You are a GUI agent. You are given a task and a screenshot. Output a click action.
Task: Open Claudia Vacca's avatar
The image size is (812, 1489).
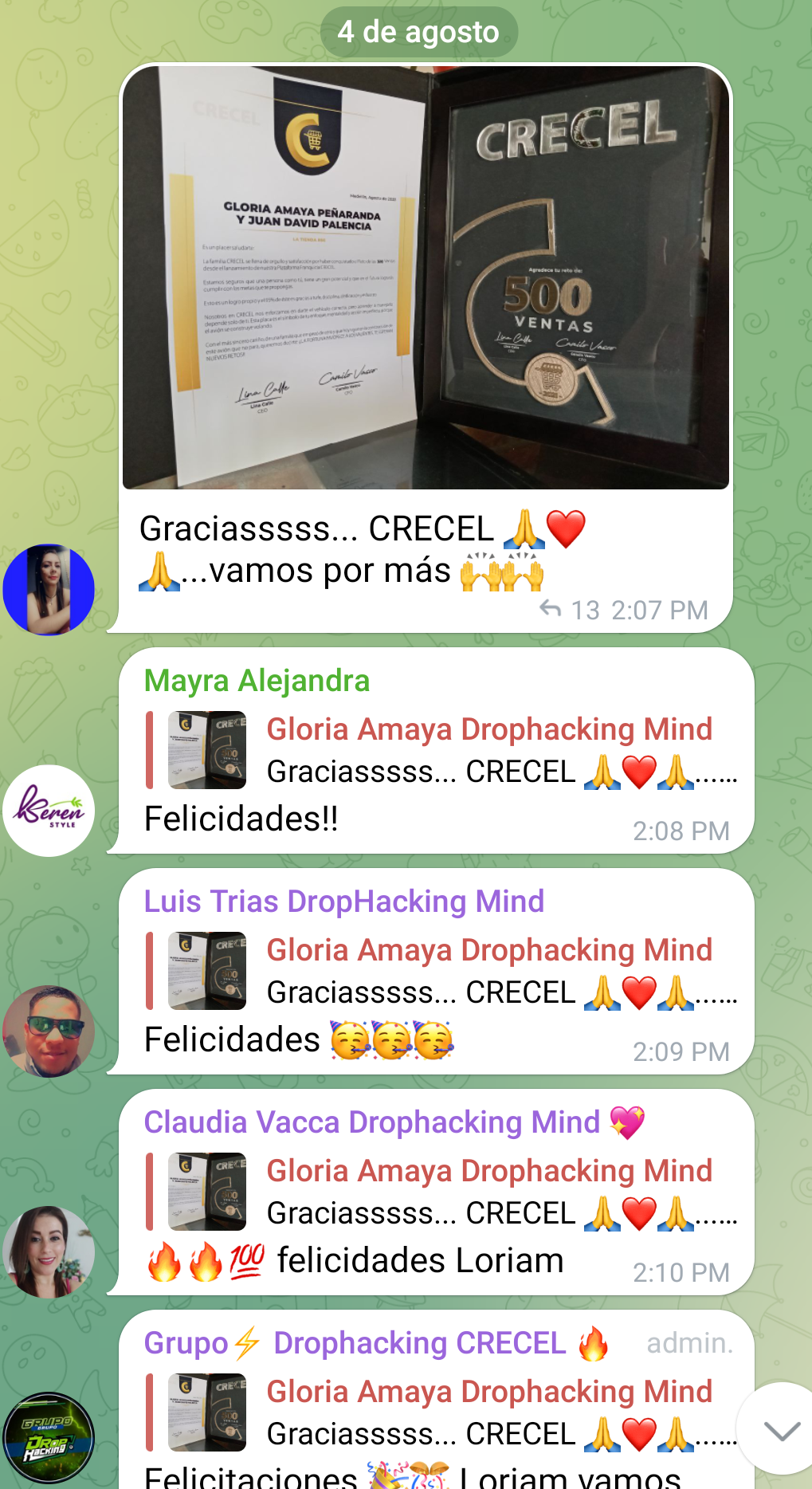click(49, 1252)
